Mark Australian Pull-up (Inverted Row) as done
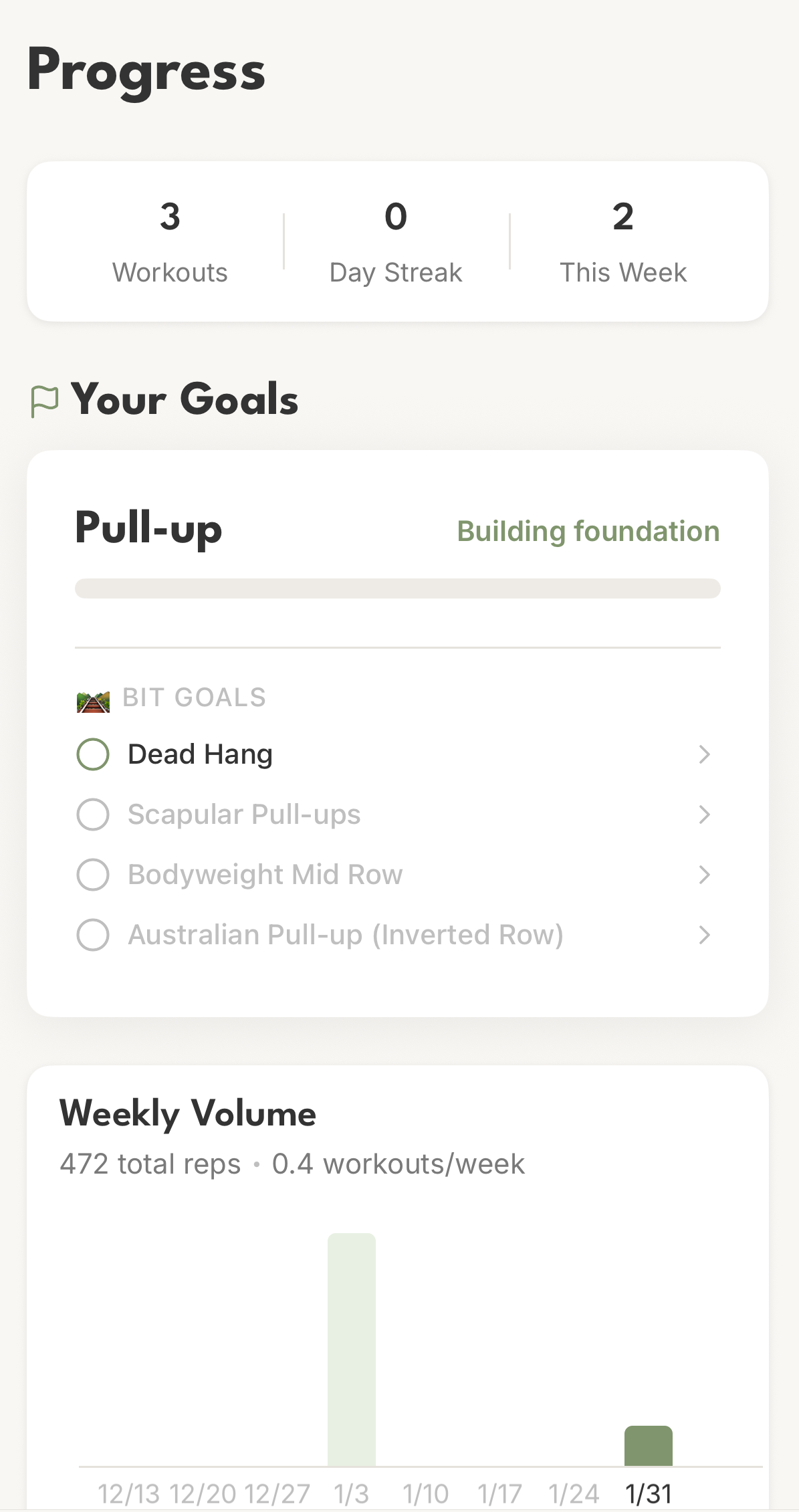Screen dimensions: 799x1512 92,935
